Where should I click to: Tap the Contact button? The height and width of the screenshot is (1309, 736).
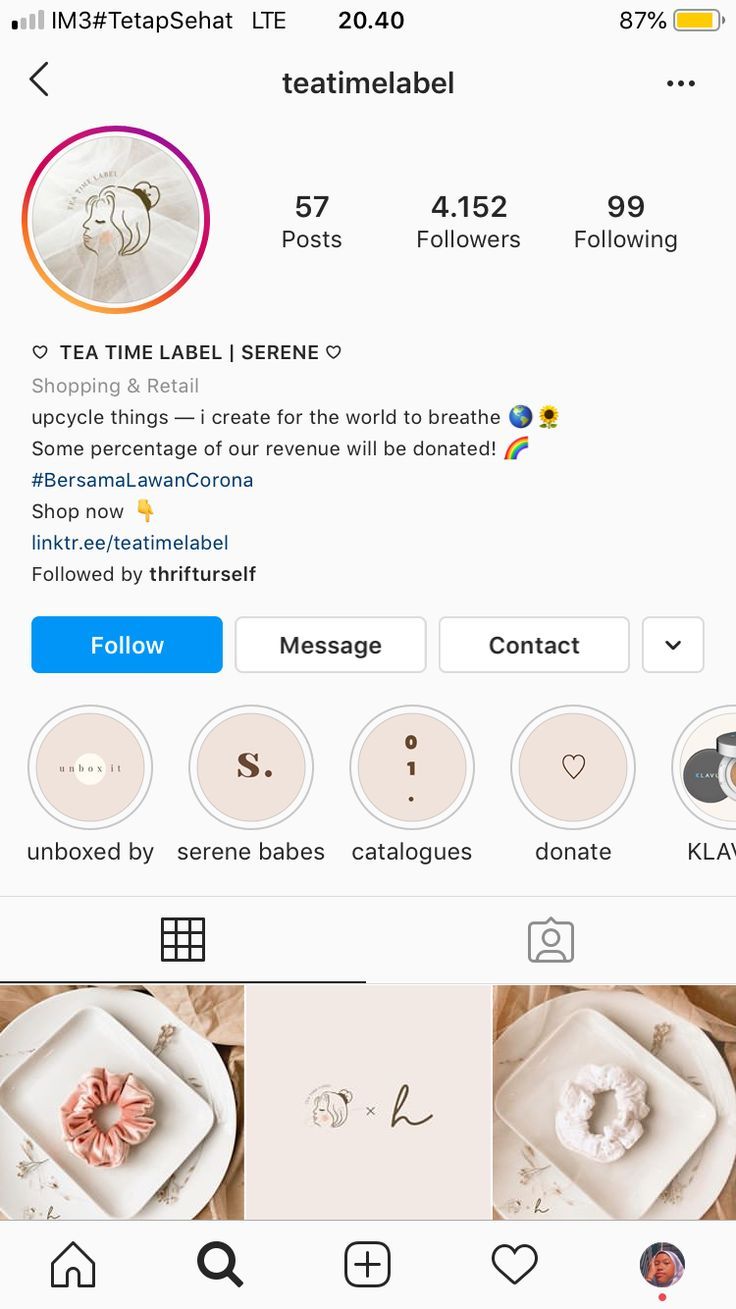[x=534, y=645]
